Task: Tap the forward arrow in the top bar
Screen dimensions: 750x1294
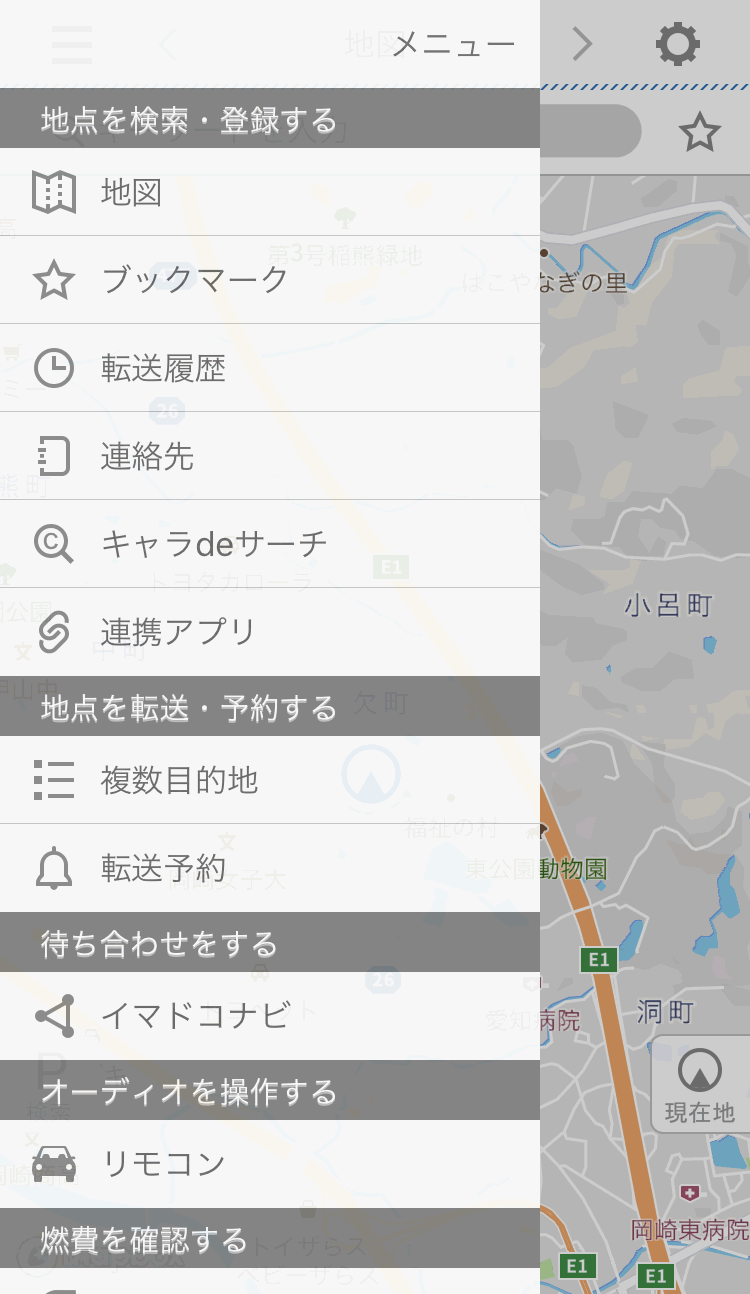Action: coord(582,44)
